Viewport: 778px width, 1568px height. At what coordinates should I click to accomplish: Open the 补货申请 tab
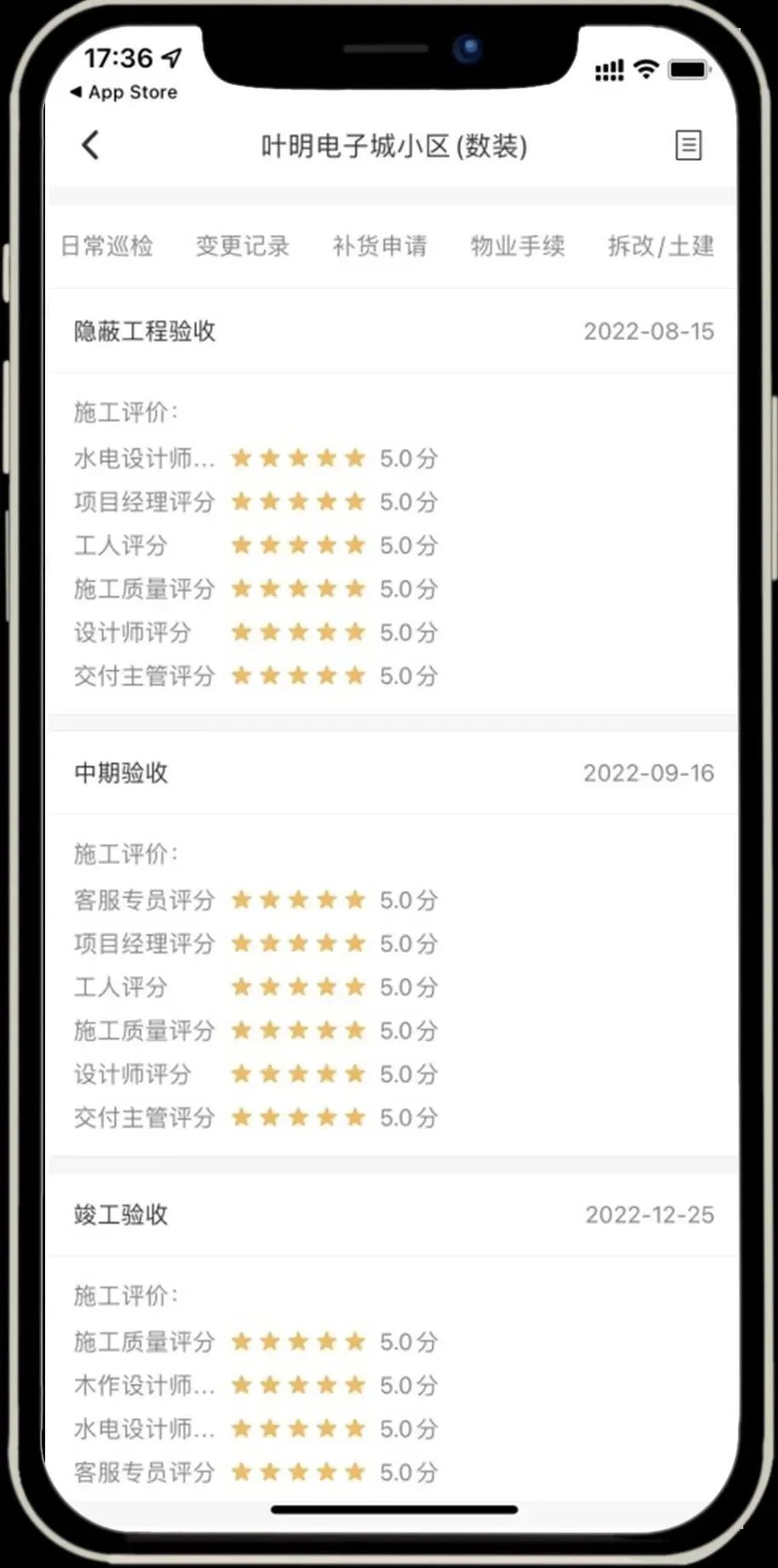pos(379,247)
